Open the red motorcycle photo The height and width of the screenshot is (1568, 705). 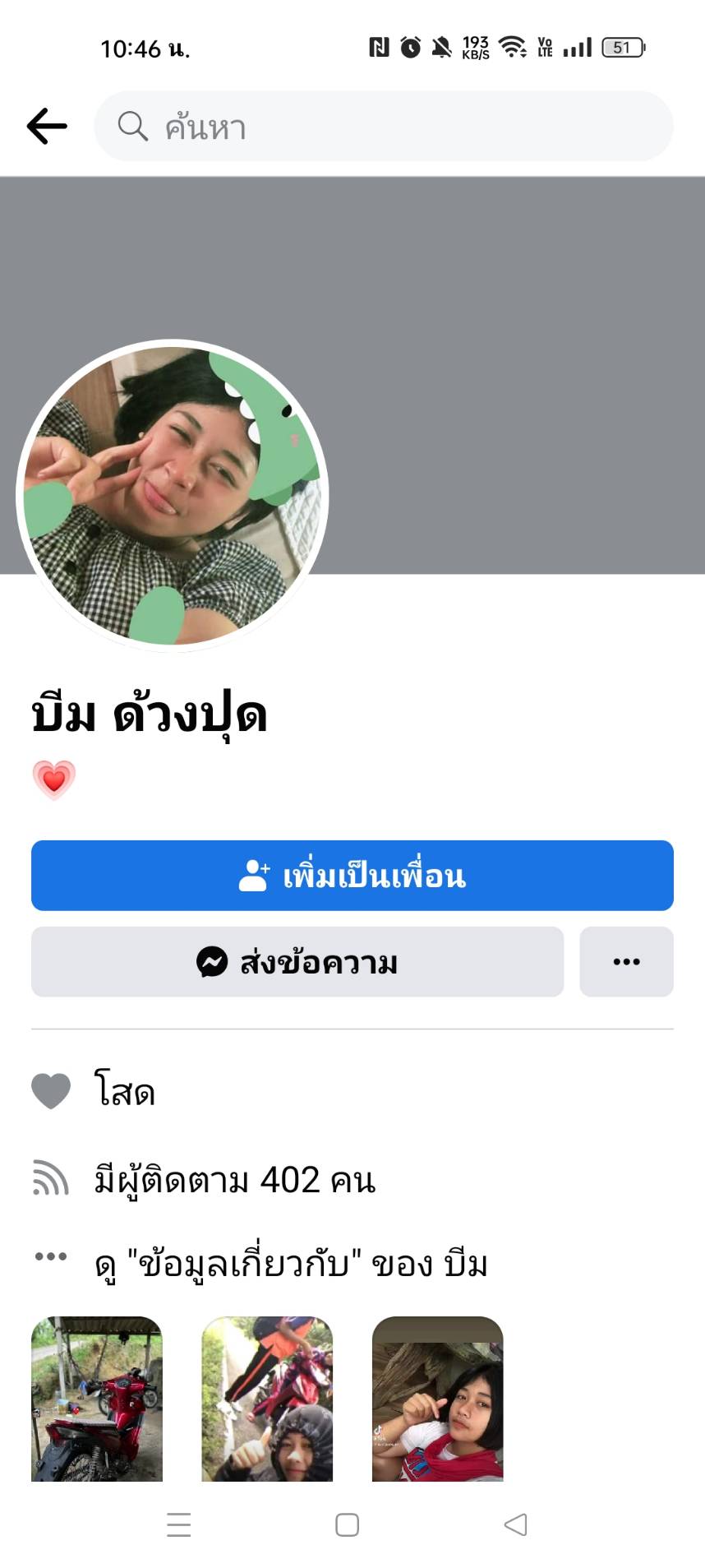(97, 1399)
